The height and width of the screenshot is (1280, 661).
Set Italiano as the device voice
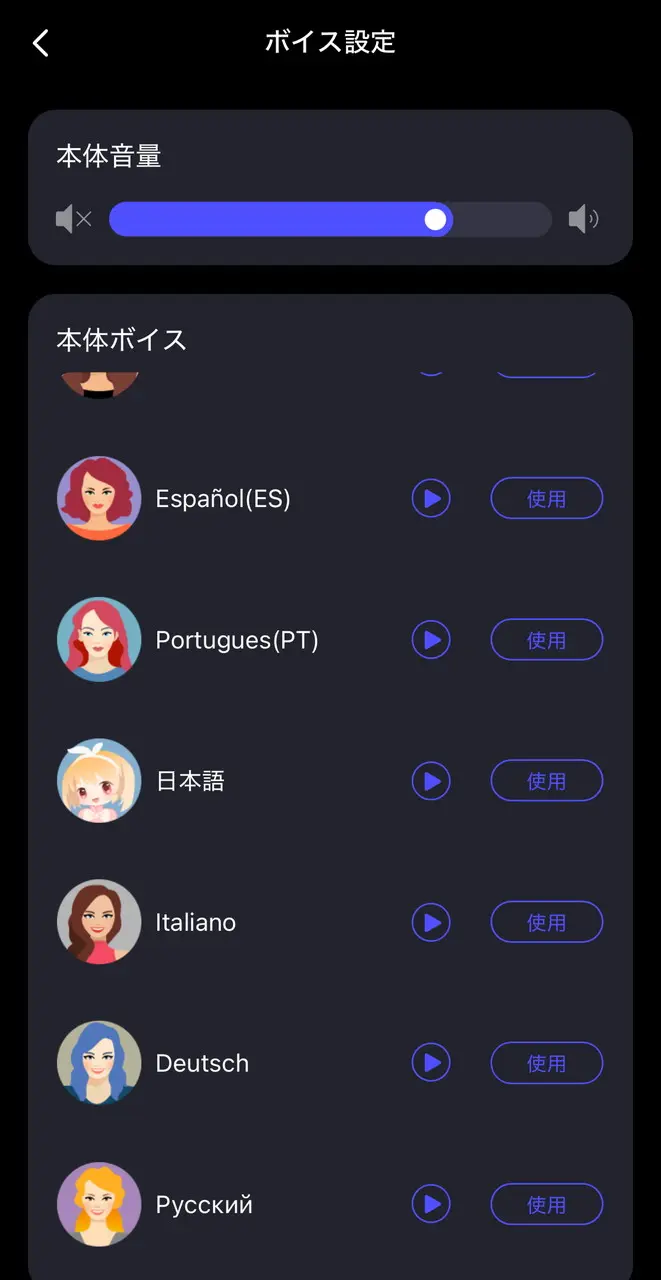tap(546, 922)
